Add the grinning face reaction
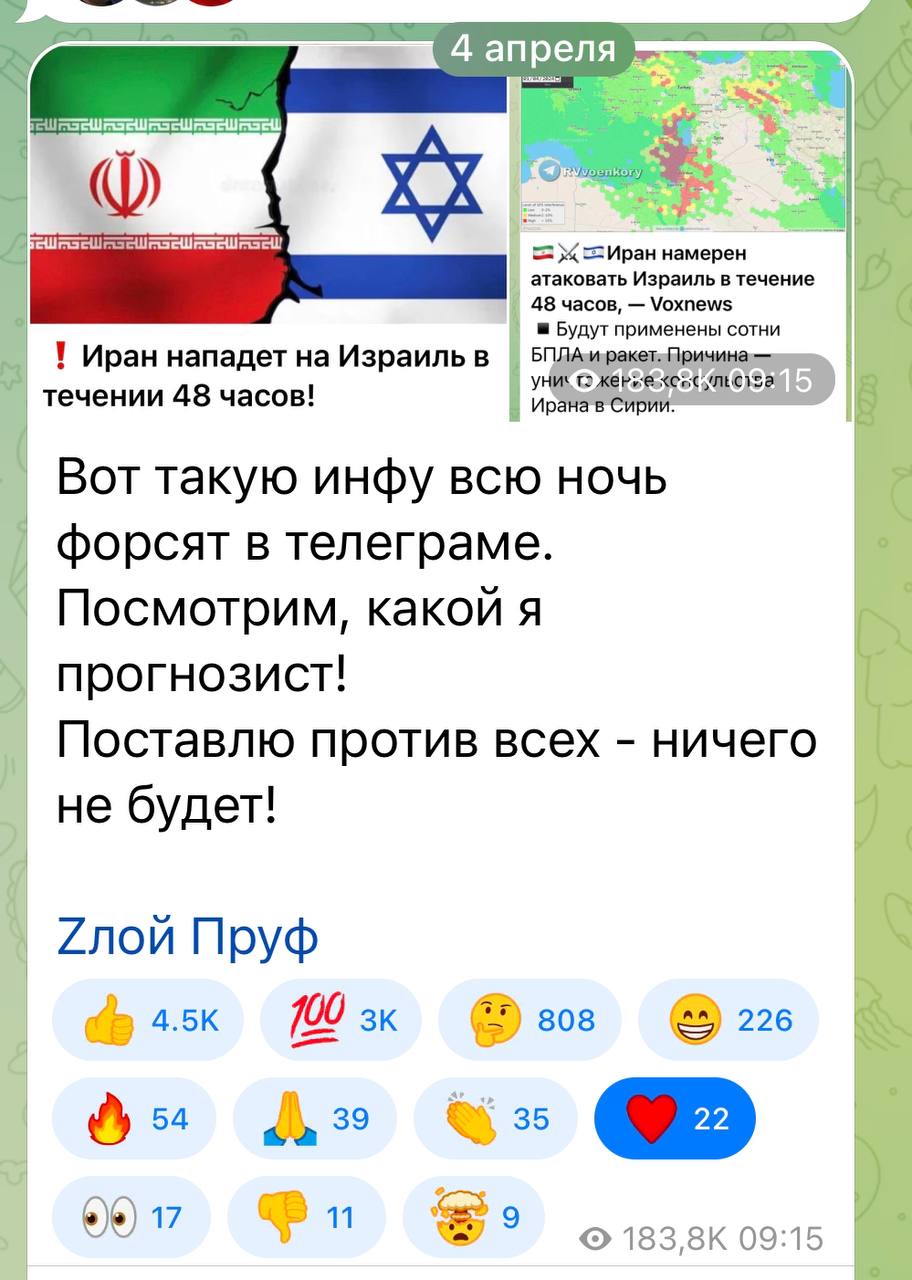Image resolution: width=912 pixels, height=1280 pixels. (x=727, y=1020)
